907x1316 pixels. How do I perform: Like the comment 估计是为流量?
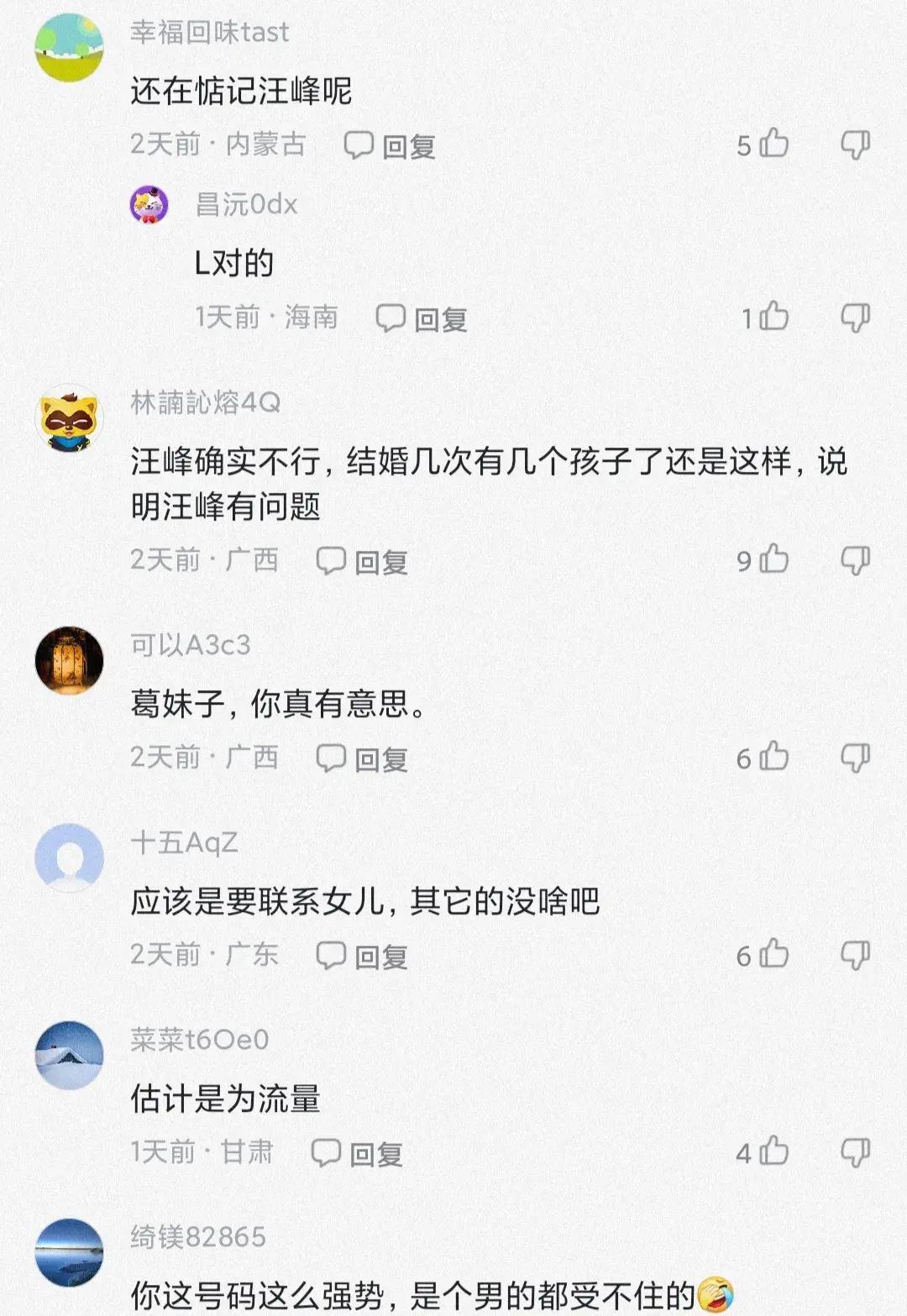pos(773,1151)
